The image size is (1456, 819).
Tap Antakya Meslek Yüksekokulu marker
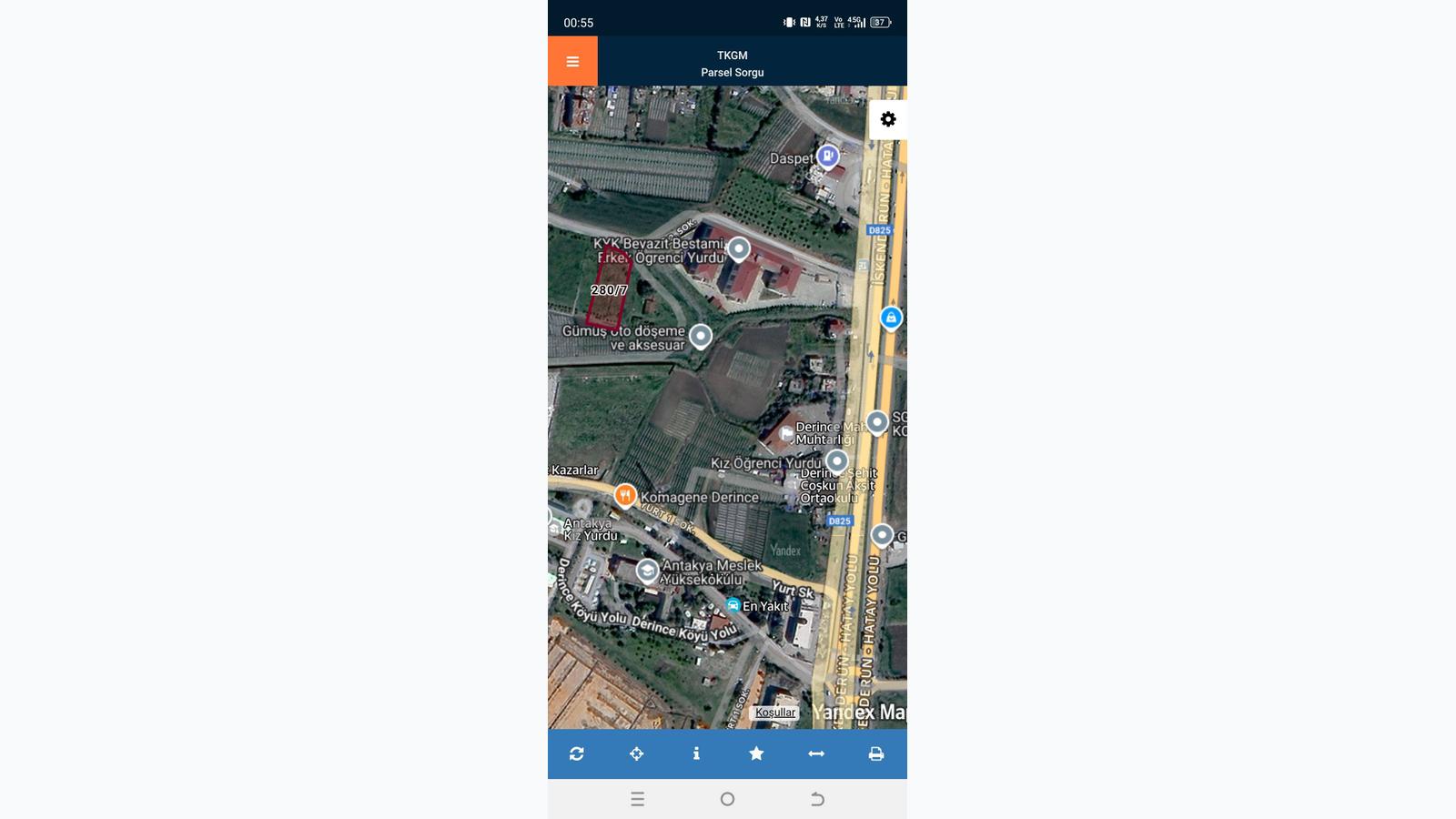pyautogui.click(x=647, y=571)
